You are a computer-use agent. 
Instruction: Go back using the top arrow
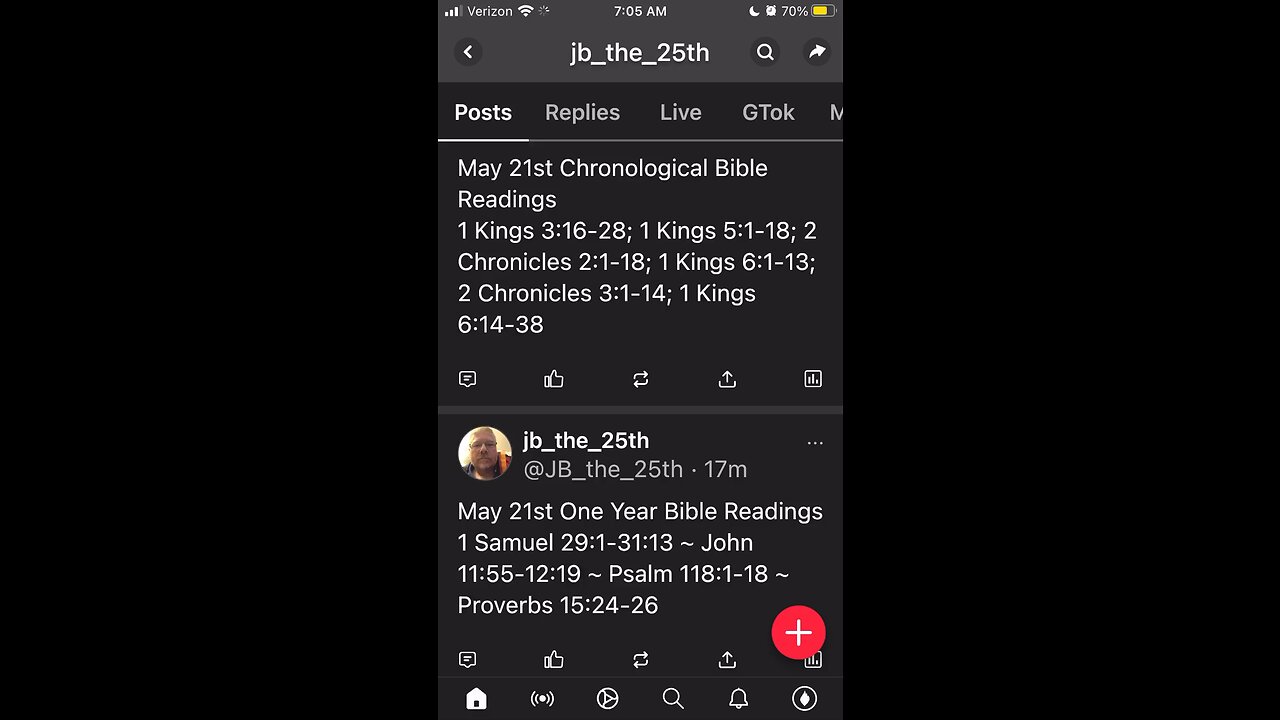[468, 52]
